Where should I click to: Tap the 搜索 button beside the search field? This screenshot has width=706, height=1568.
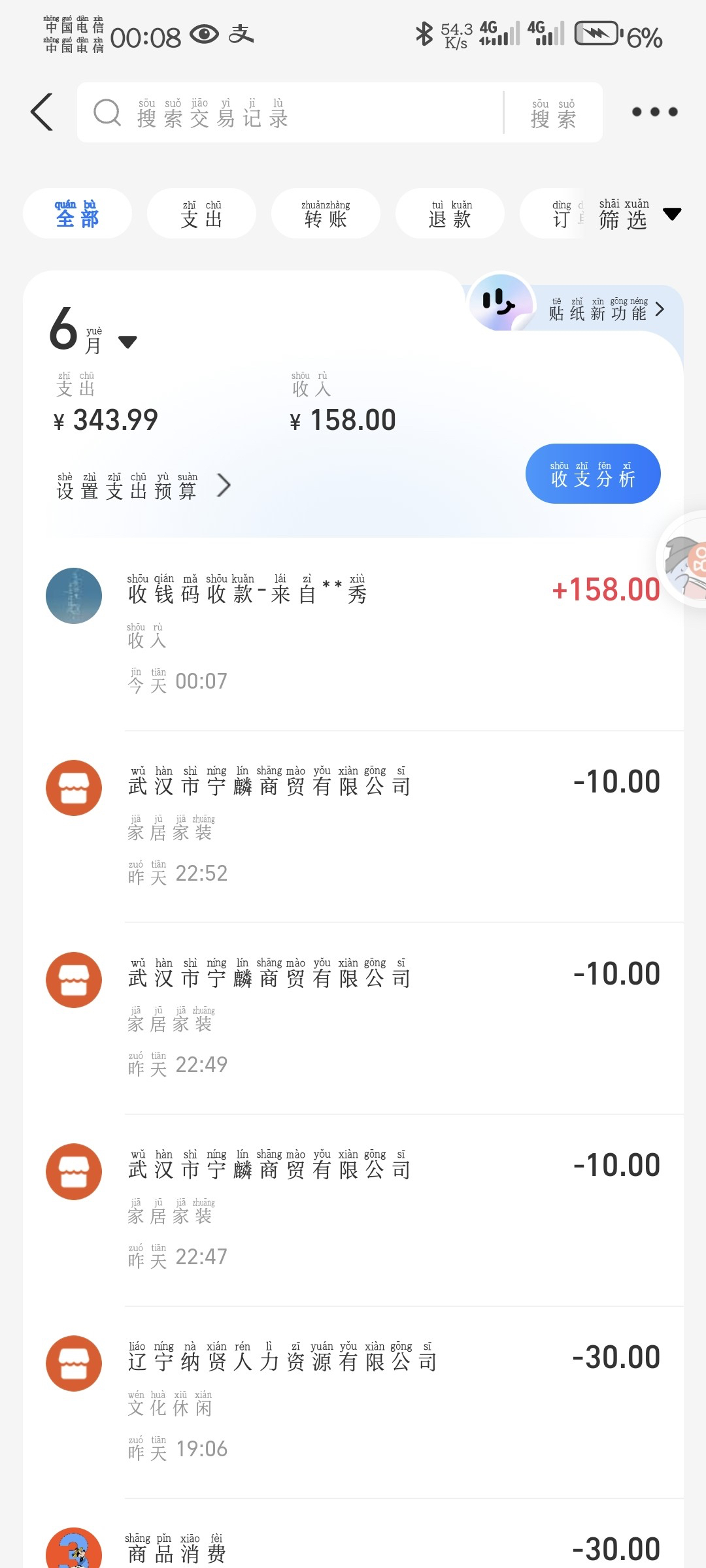[x=553, y=112]
